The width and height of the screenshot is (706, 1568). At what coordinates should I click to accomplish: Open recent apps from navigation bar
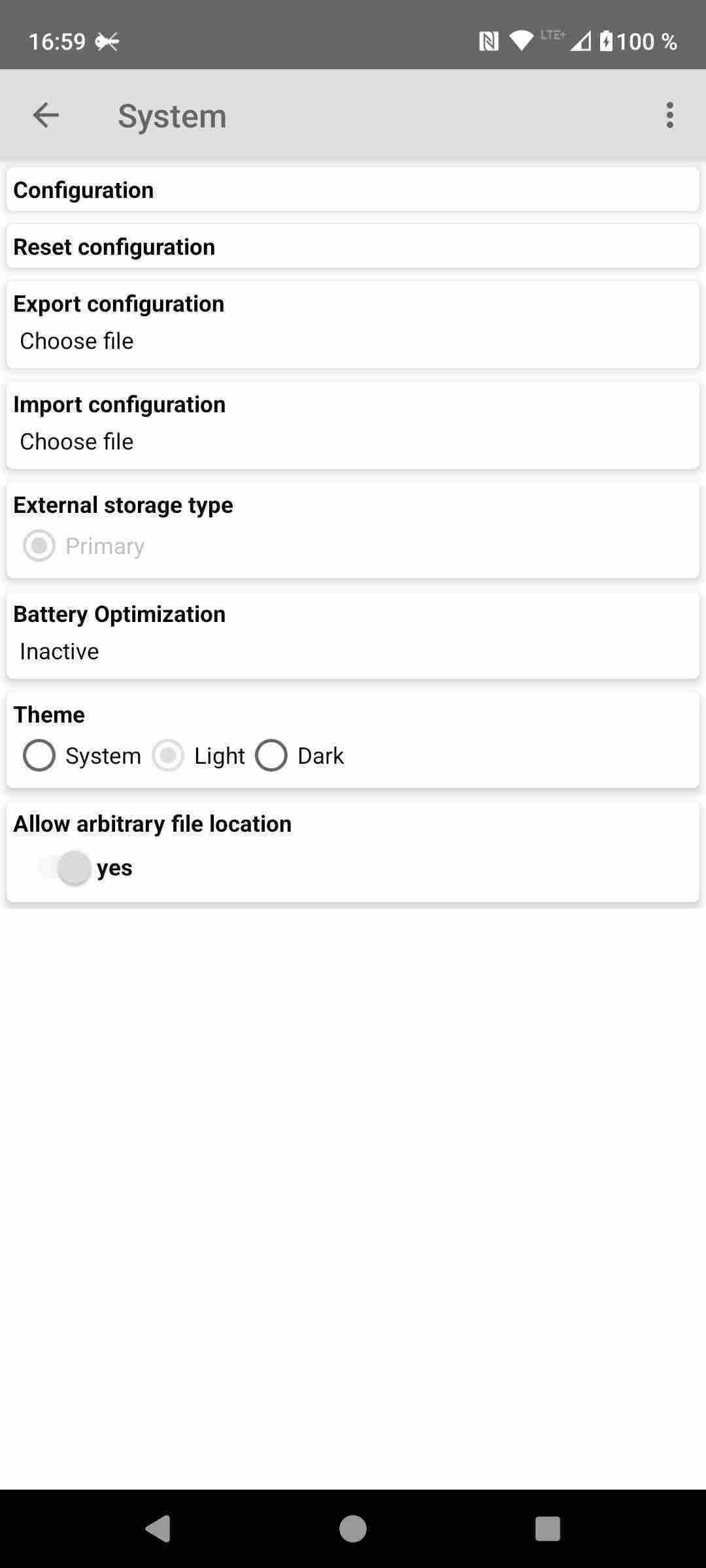[547, 1528]
